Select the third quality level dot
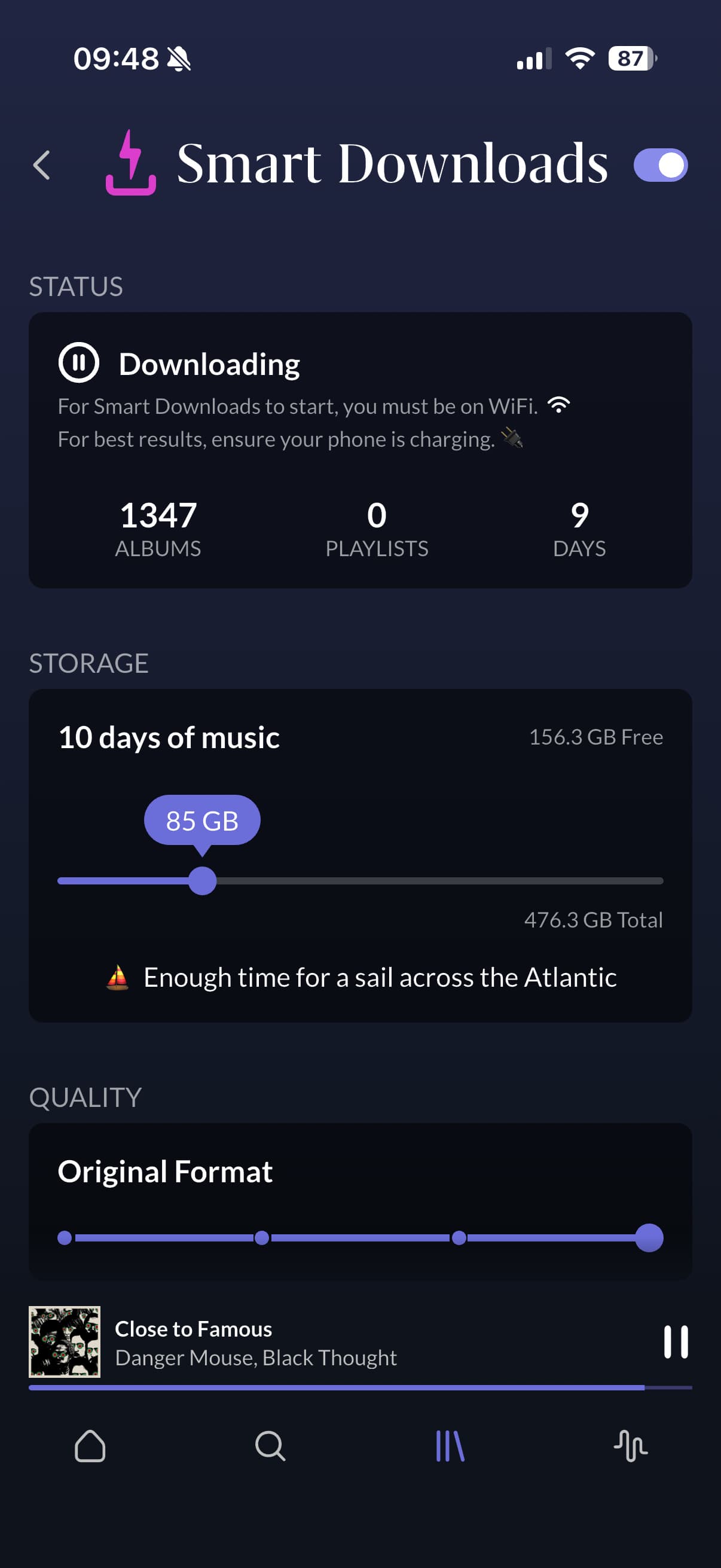 [459, 1237]
